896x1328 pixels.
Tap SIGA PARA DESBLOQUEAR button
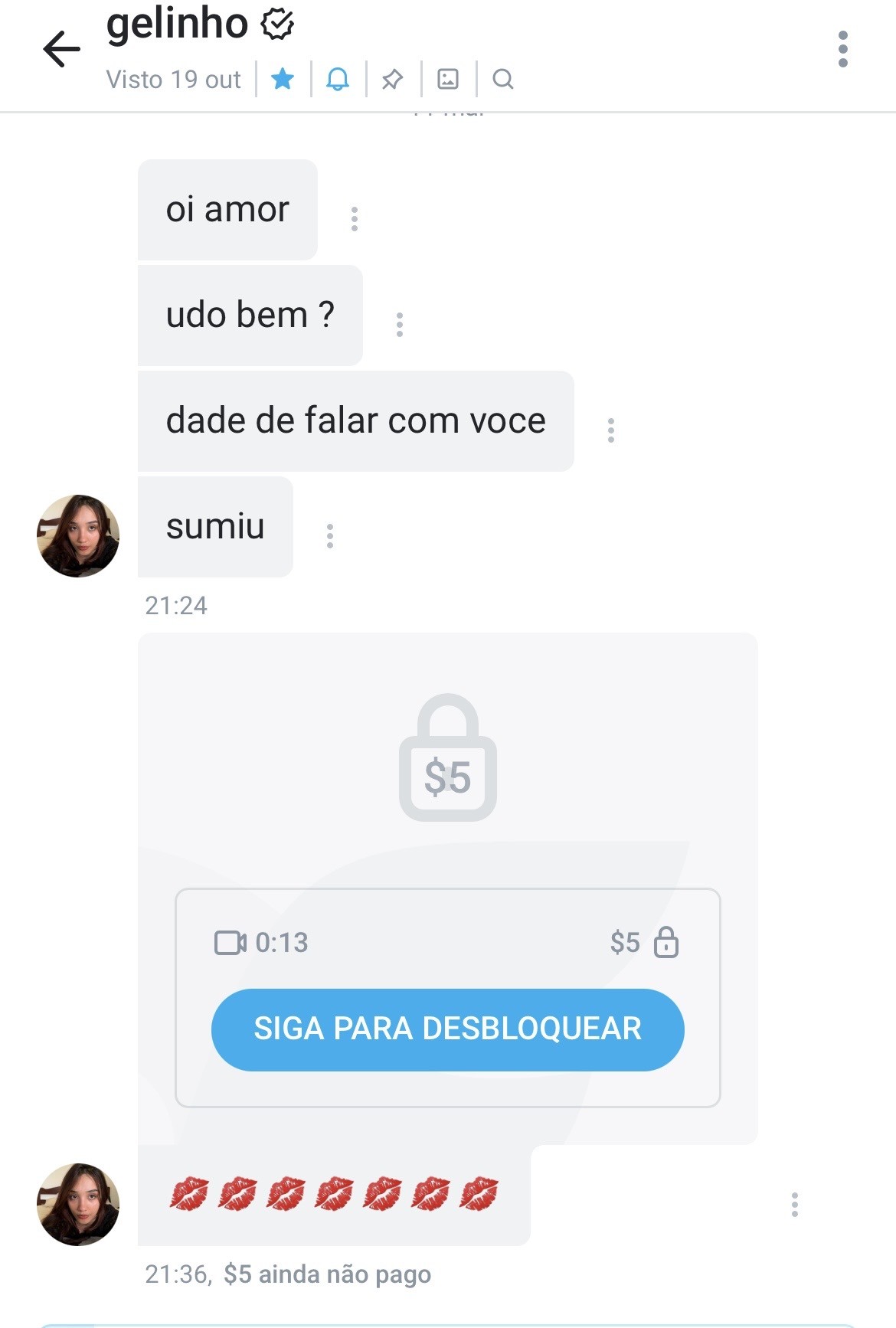(x=447, y=1029)
